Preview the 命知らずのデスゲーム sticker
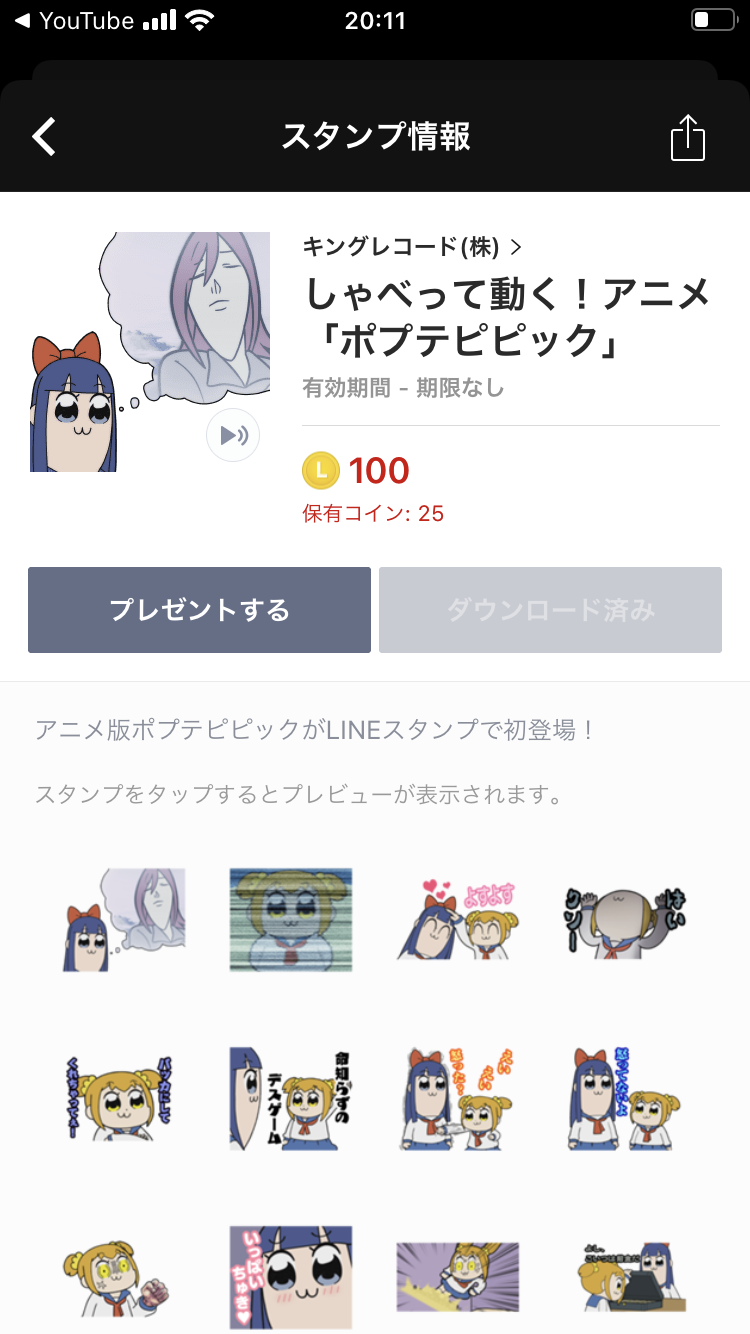The image size is (750, 1334). point(290,1097)
